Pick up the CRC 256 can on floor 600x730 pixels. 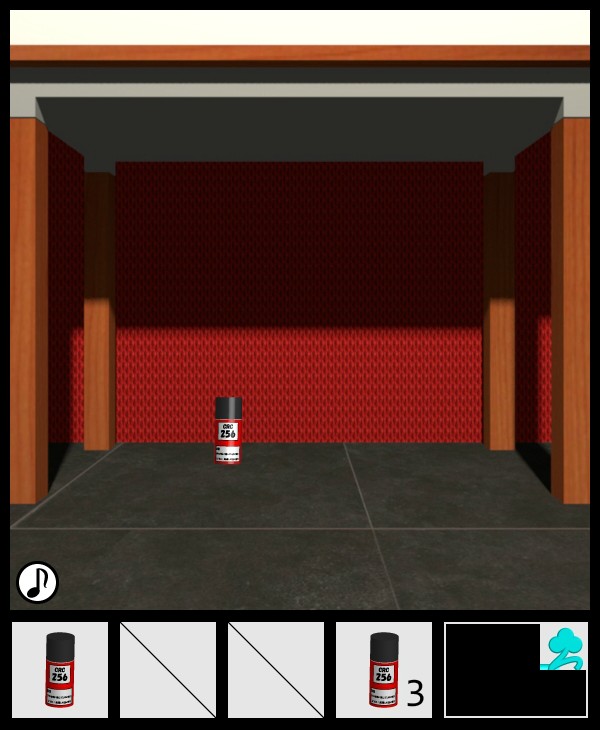[x=228, y=430]
